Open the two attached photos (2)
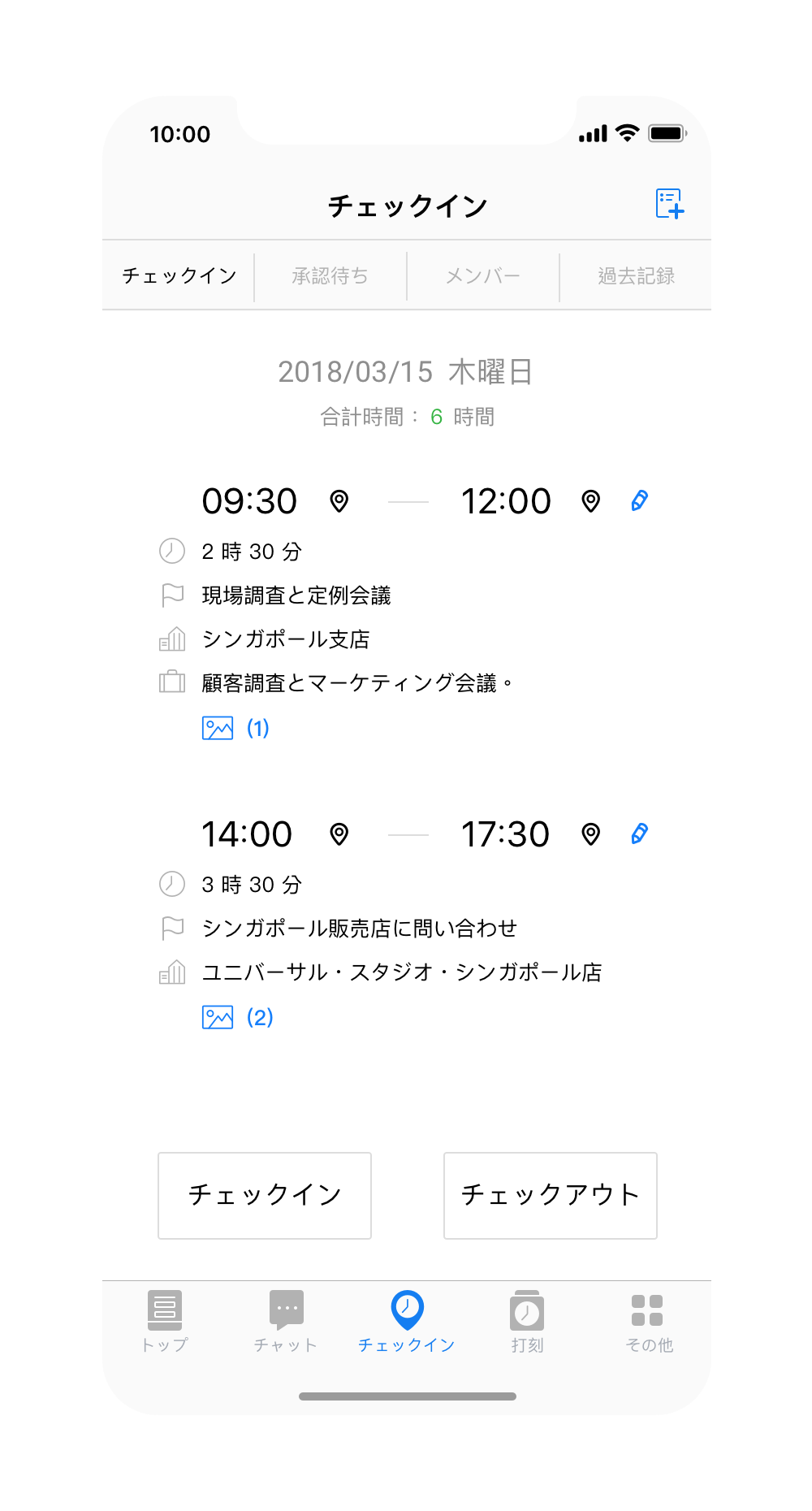This screenshot has height=1511, width=812. 237,1017
